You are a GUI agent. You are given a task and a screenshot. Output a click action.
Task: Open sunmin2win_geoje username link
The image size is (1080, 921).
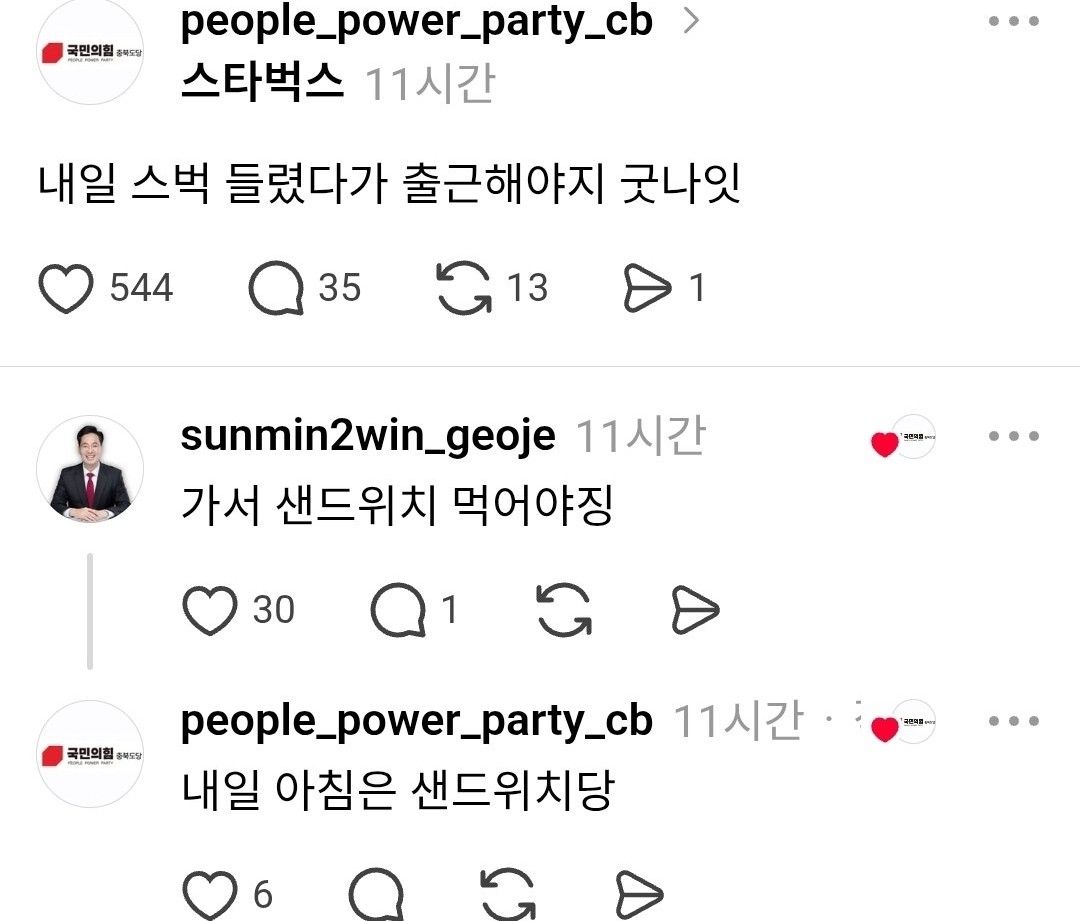click(368, 436)
